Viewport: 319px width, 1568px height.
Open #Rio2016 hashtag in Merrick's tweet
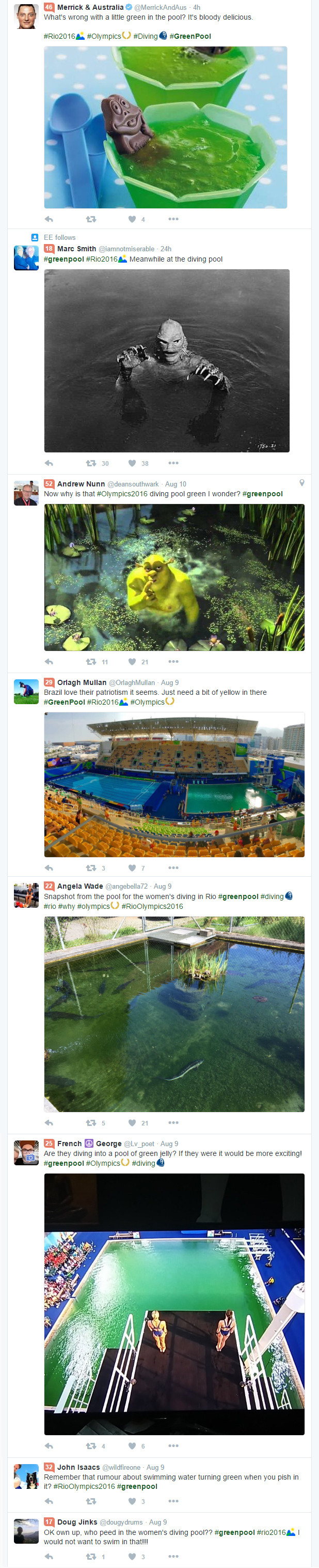click(59, 37)
